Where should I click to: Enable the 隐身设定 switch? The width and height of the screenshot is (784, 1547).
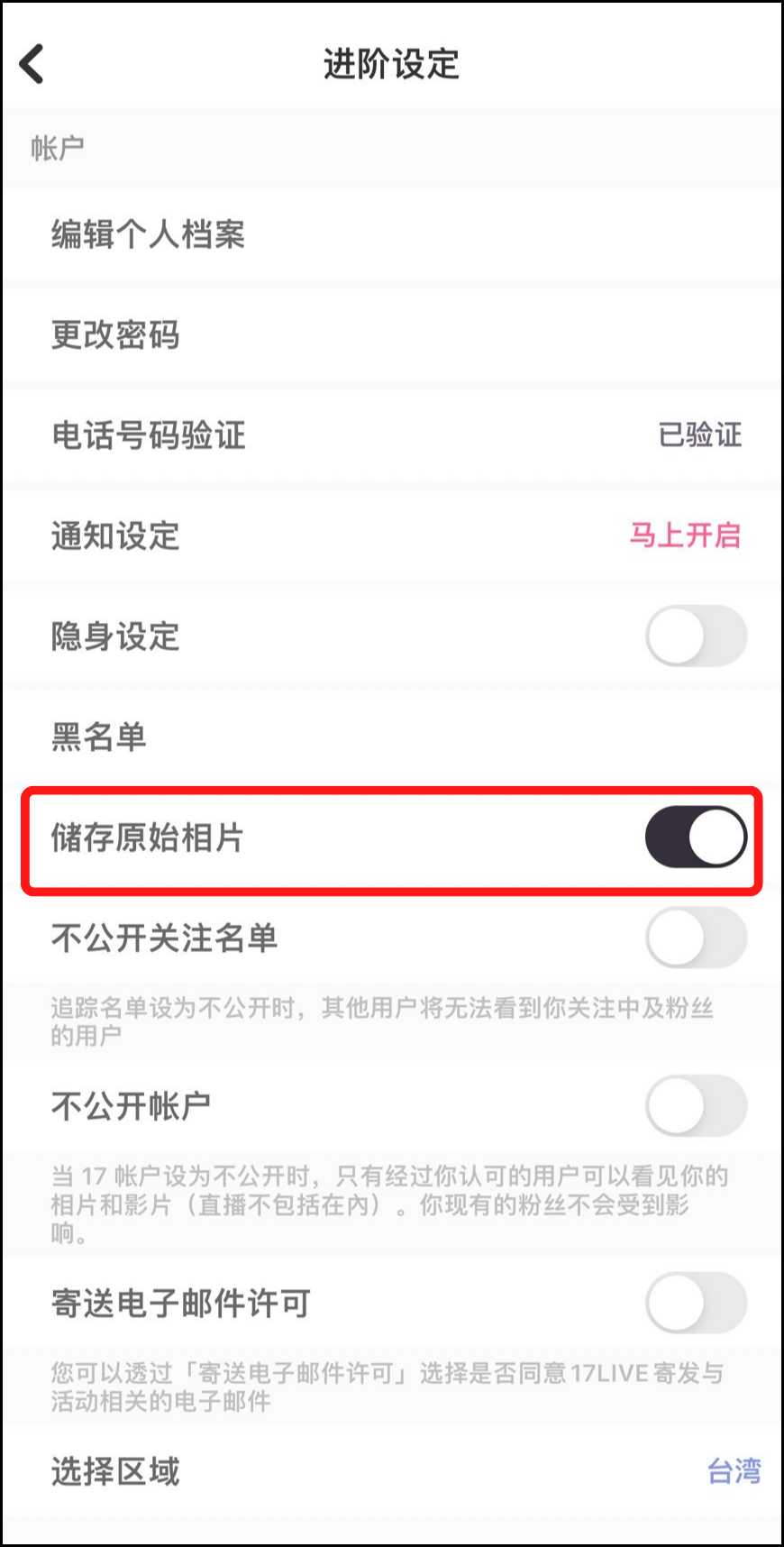pos(696,636)
